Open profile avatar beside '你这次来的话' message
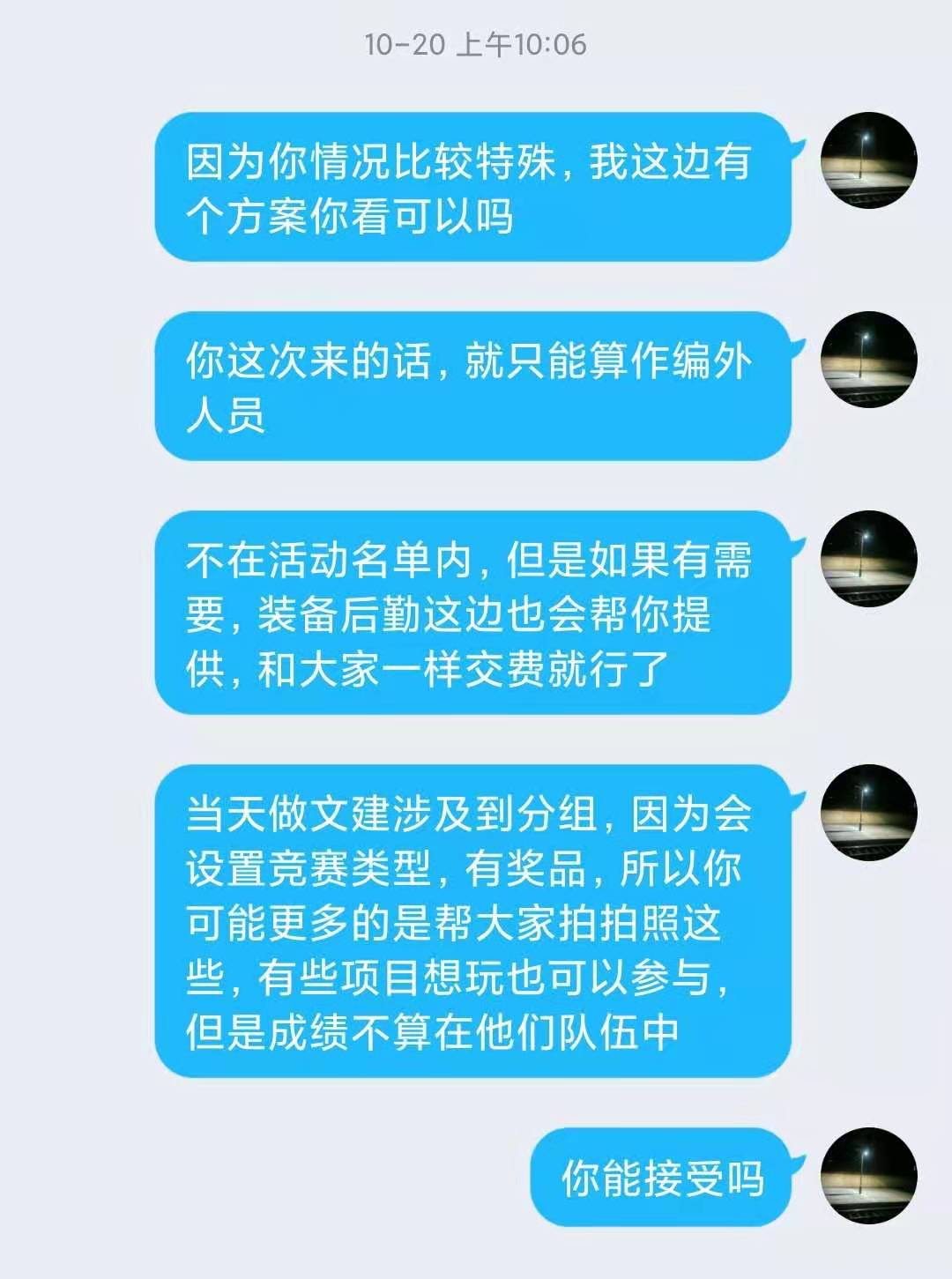The image size is (952, 1279). pyautogui.click(x=868, y=360)
